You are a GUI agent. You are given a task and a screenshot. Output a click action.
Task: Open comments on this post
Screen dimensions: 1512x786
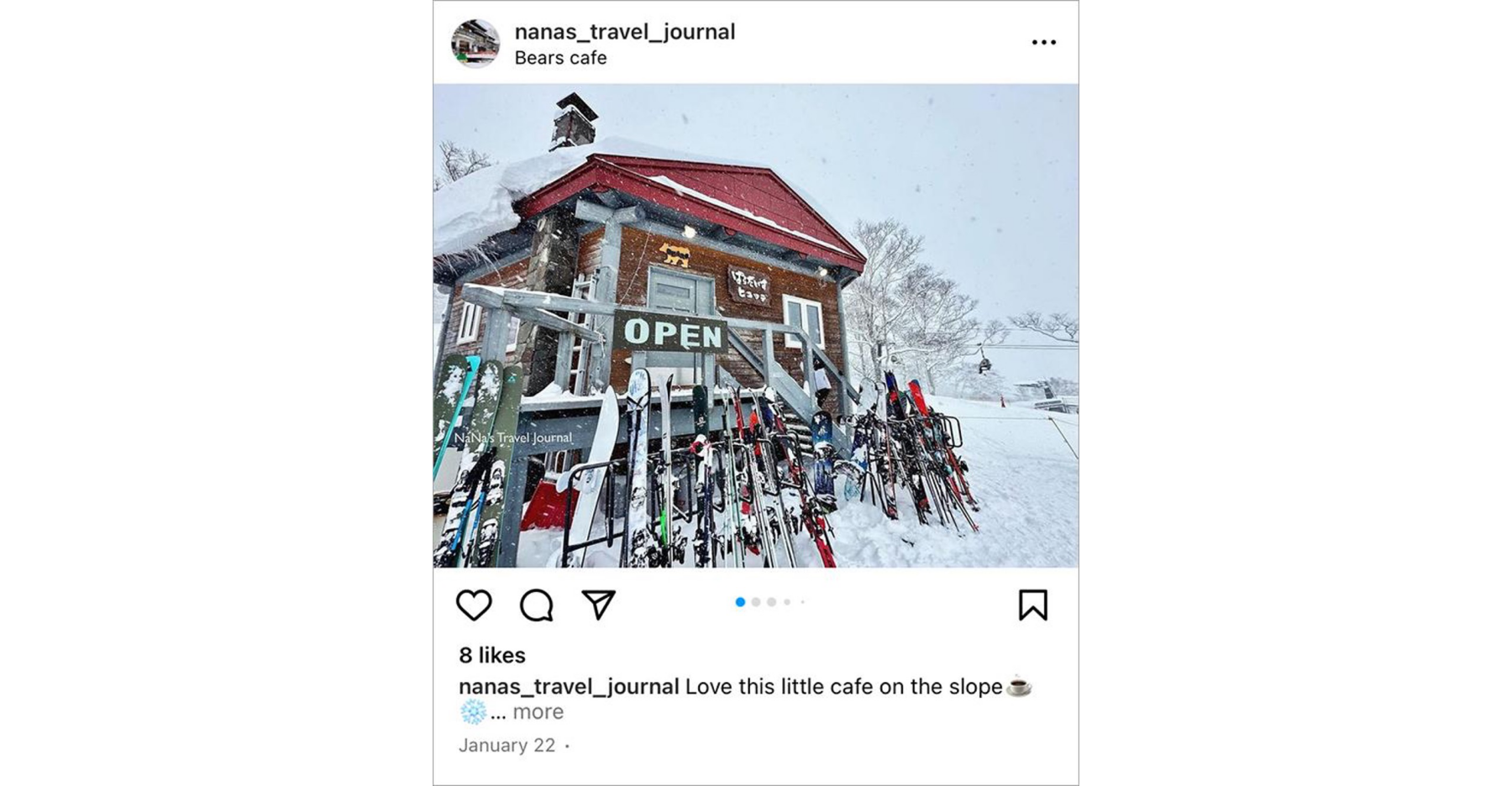point(536,605)
